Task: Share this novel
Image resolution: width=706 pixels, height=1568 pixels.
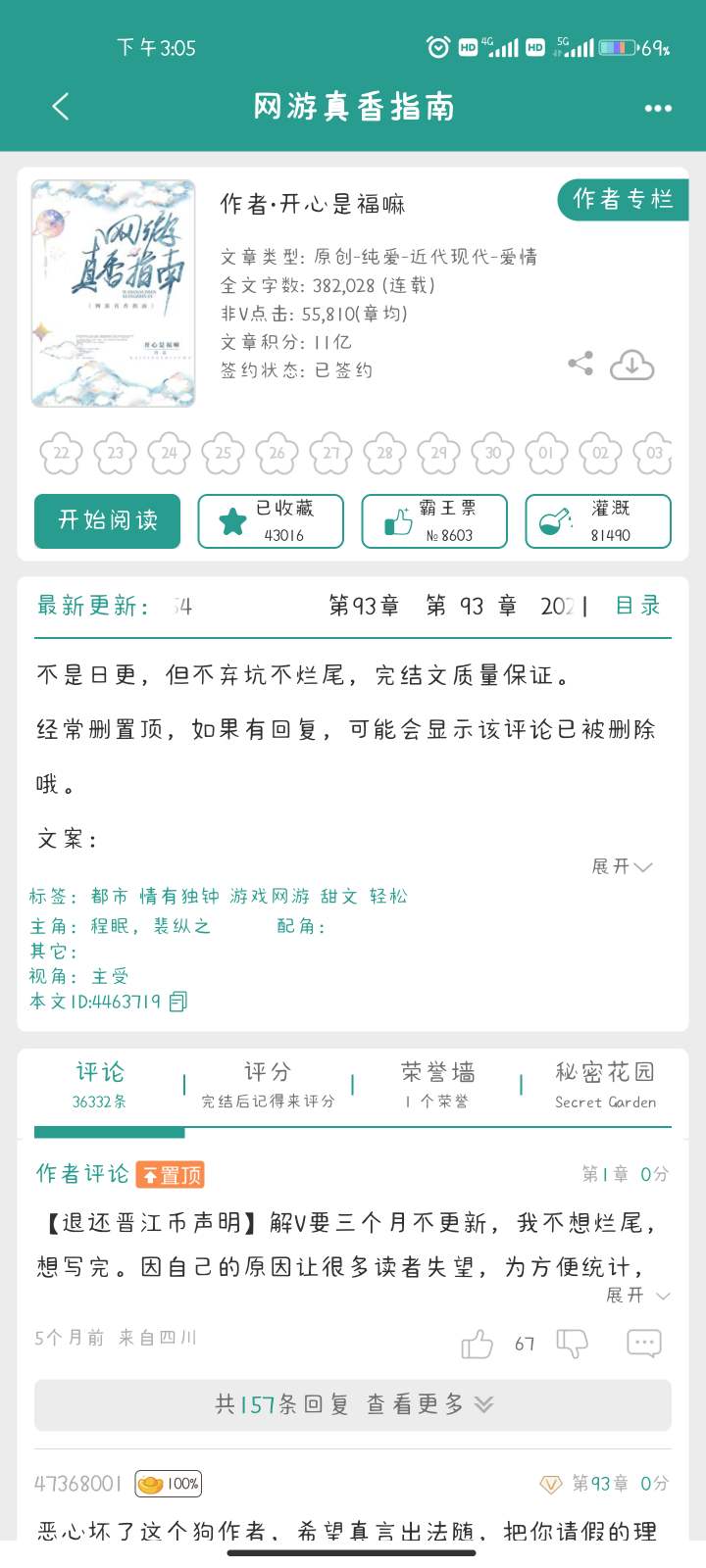Action: [x=580, y=364]
